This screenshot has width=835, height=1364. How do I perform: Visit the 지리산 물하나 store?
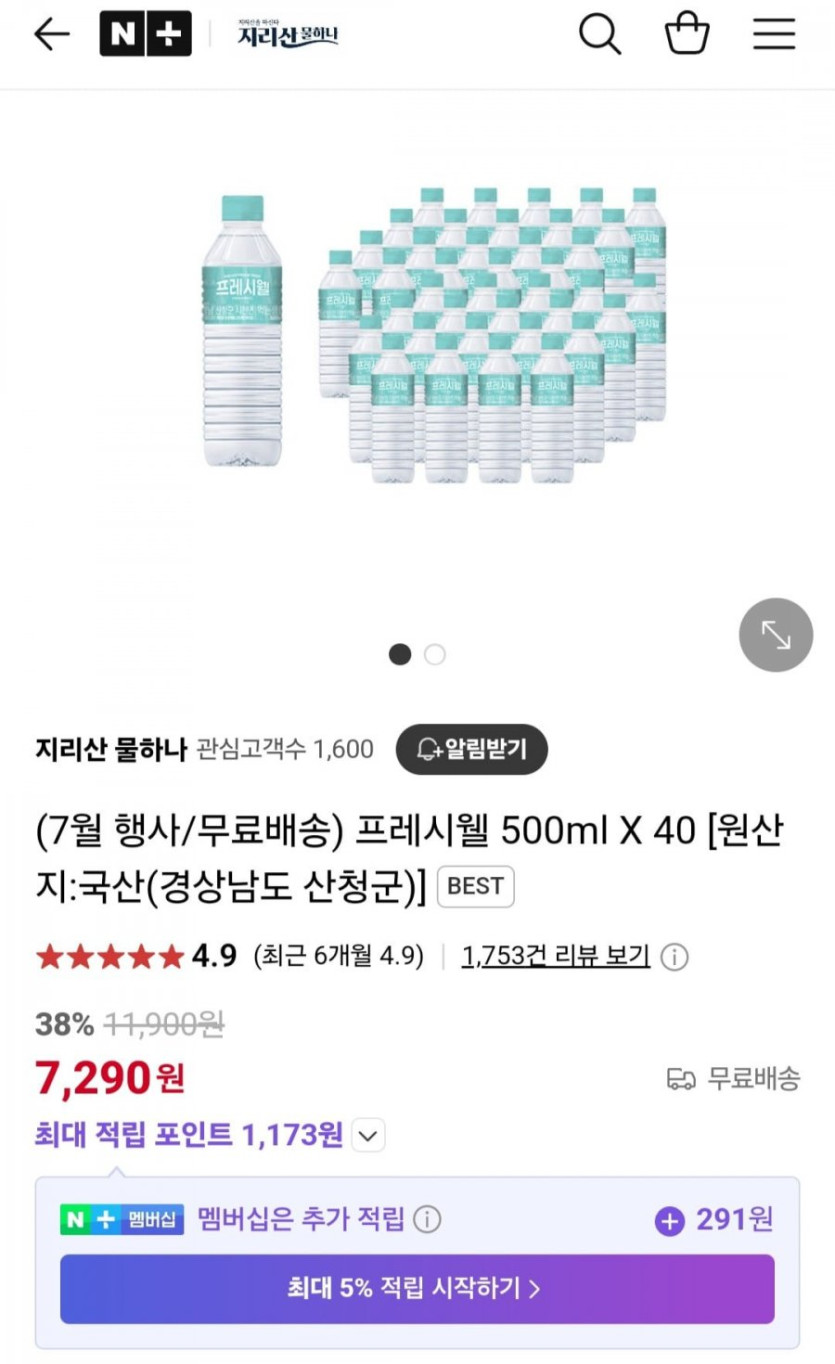[110, 749]
